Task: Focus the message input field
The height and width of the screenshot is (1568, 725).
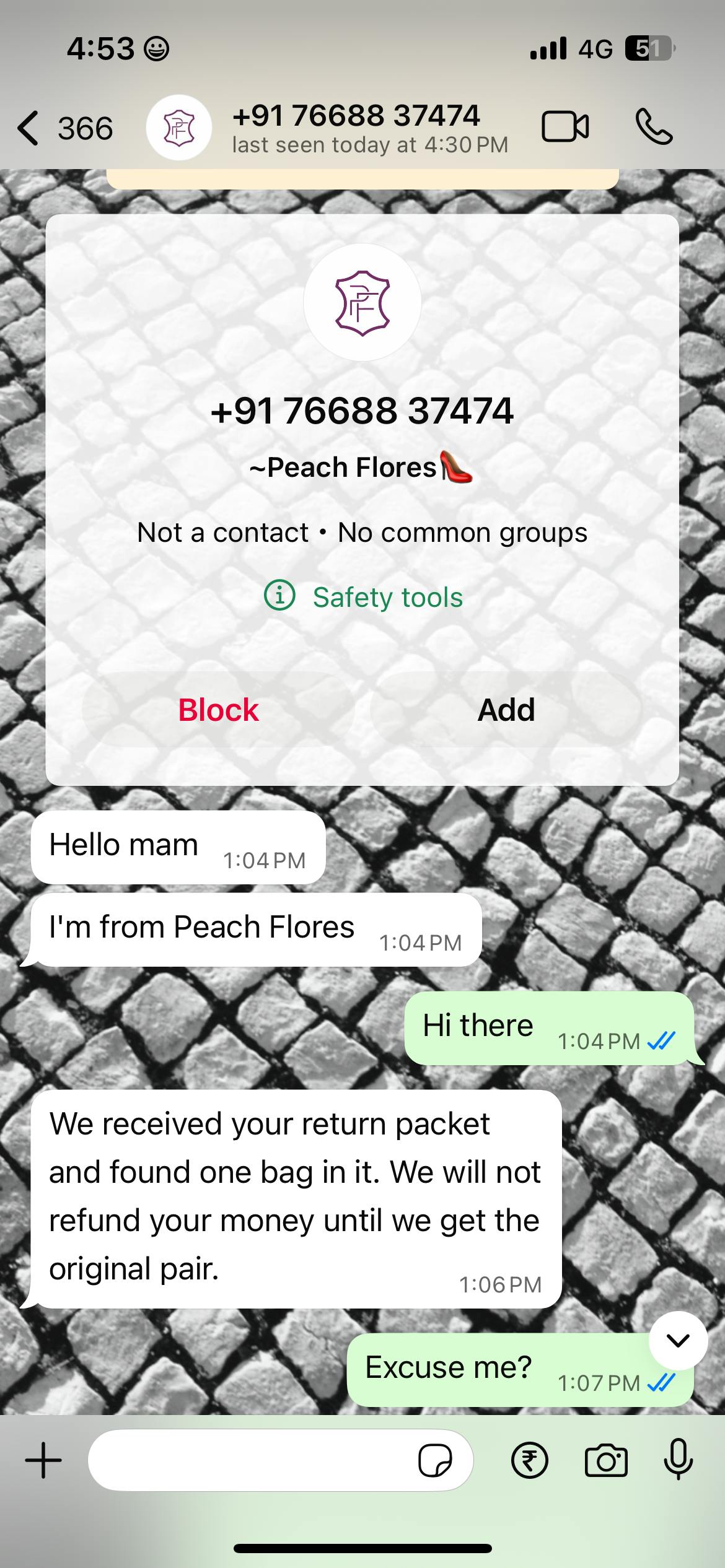Action: pos(248,1461)
